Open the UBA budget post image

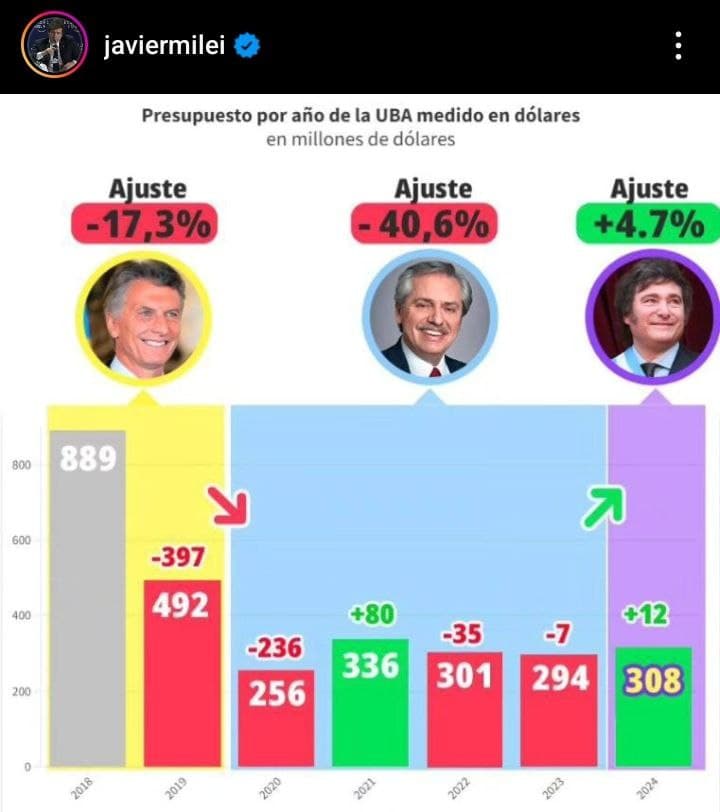(360, 450)
